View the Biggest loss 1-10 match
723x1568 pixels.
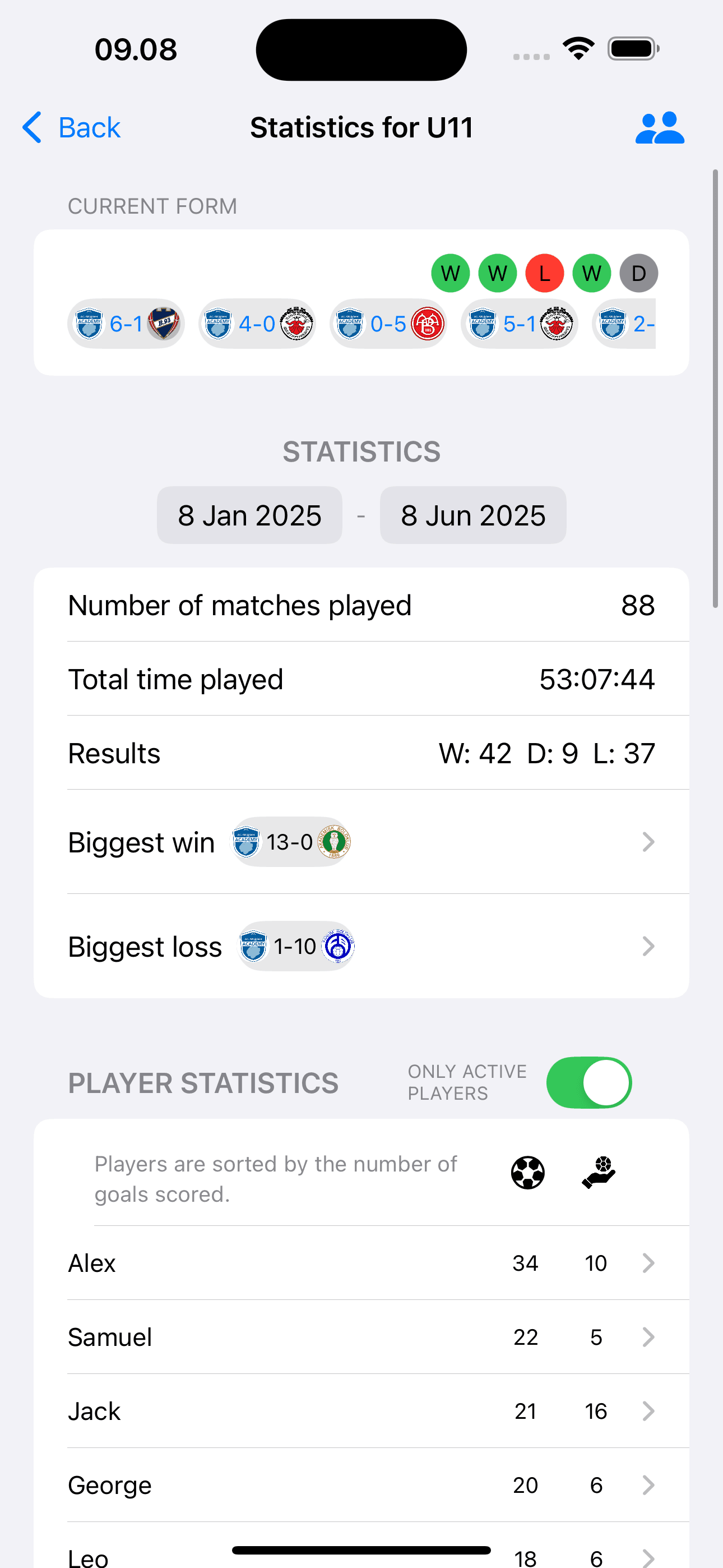[361, 946]
